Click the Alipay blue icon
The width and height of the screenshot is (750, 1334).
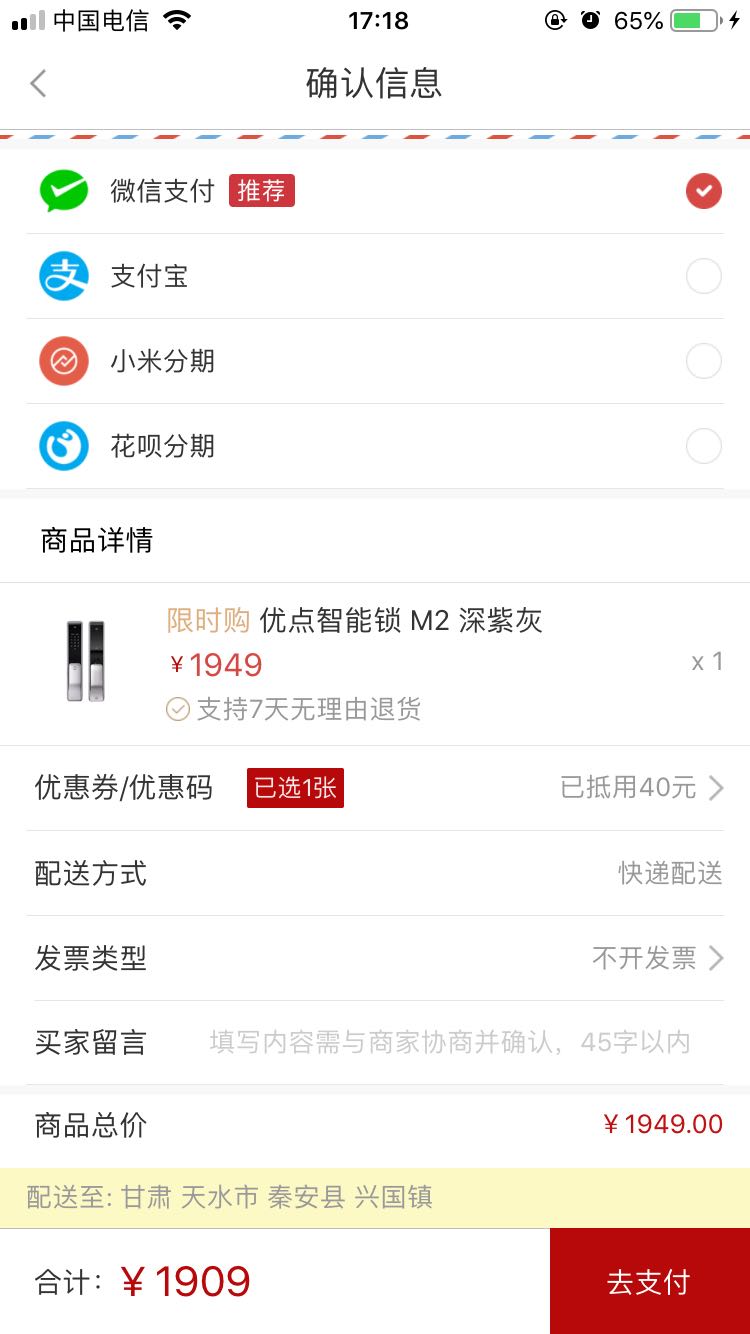tap(63, 275)
